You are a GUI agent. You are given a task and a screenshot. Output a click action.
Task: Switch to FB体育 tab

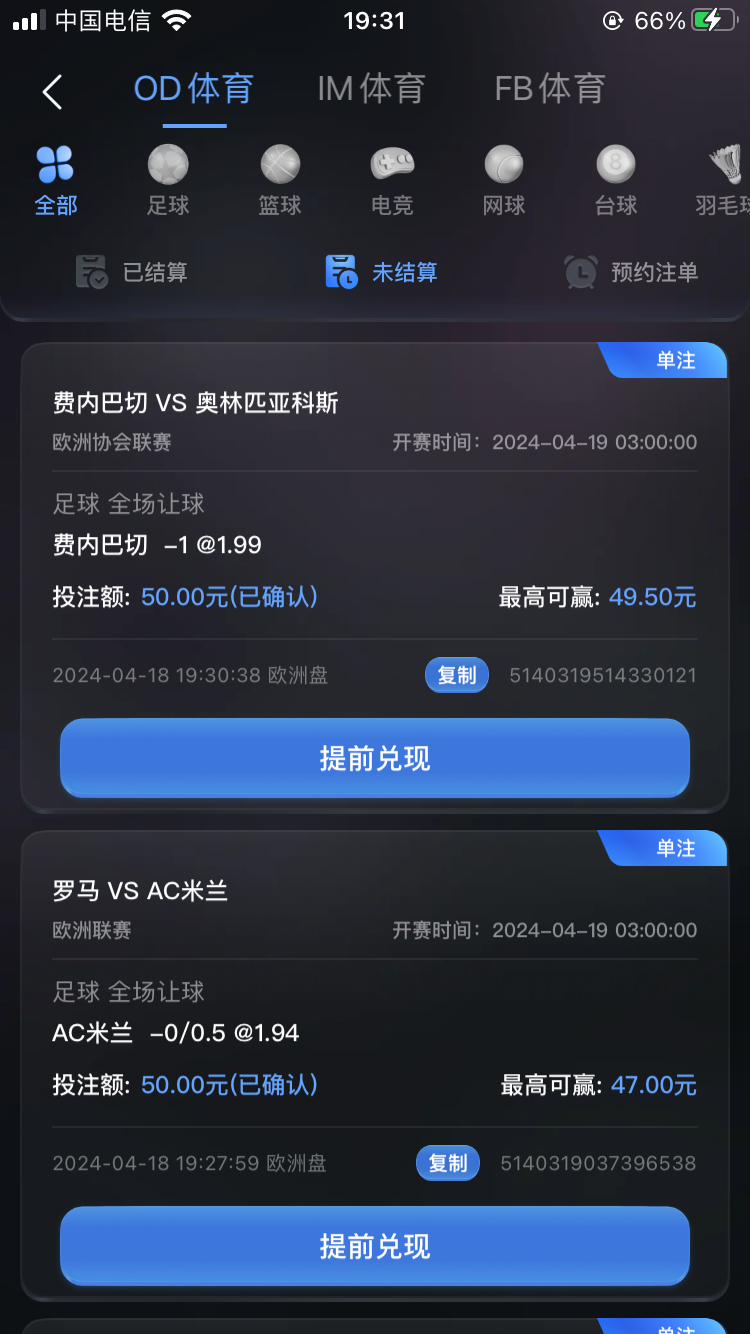(x=549, y=89)
